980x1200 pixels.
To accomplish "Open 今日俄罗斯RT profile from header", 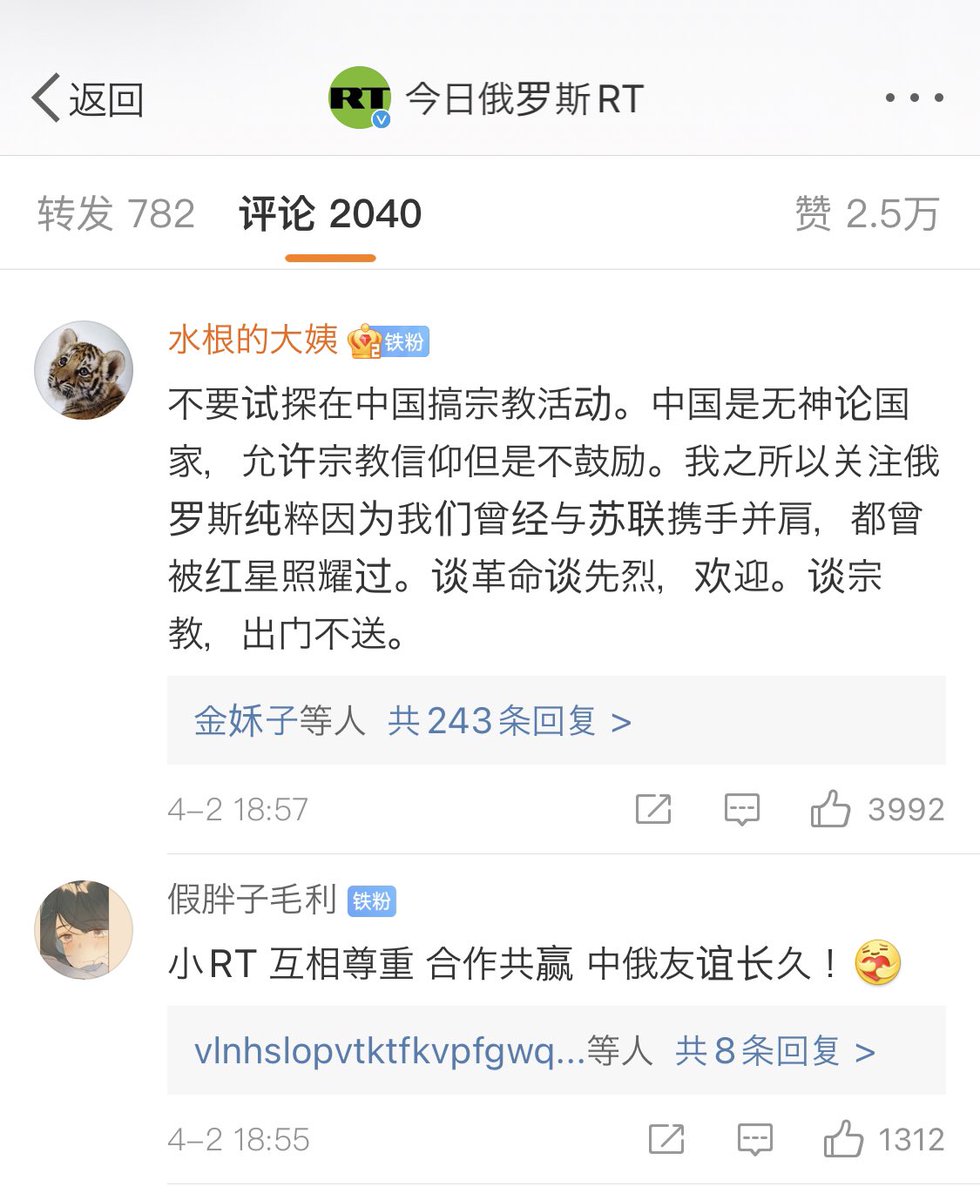I will click(487, 99).
